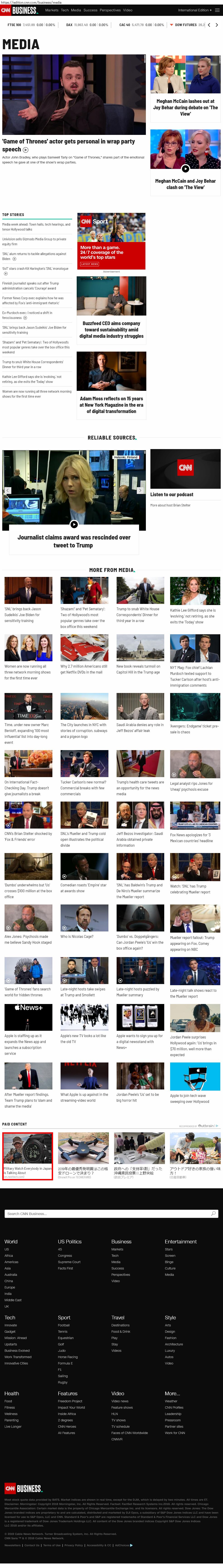Open 'Game of Thrones' actor wrap party story

point(68,145)
